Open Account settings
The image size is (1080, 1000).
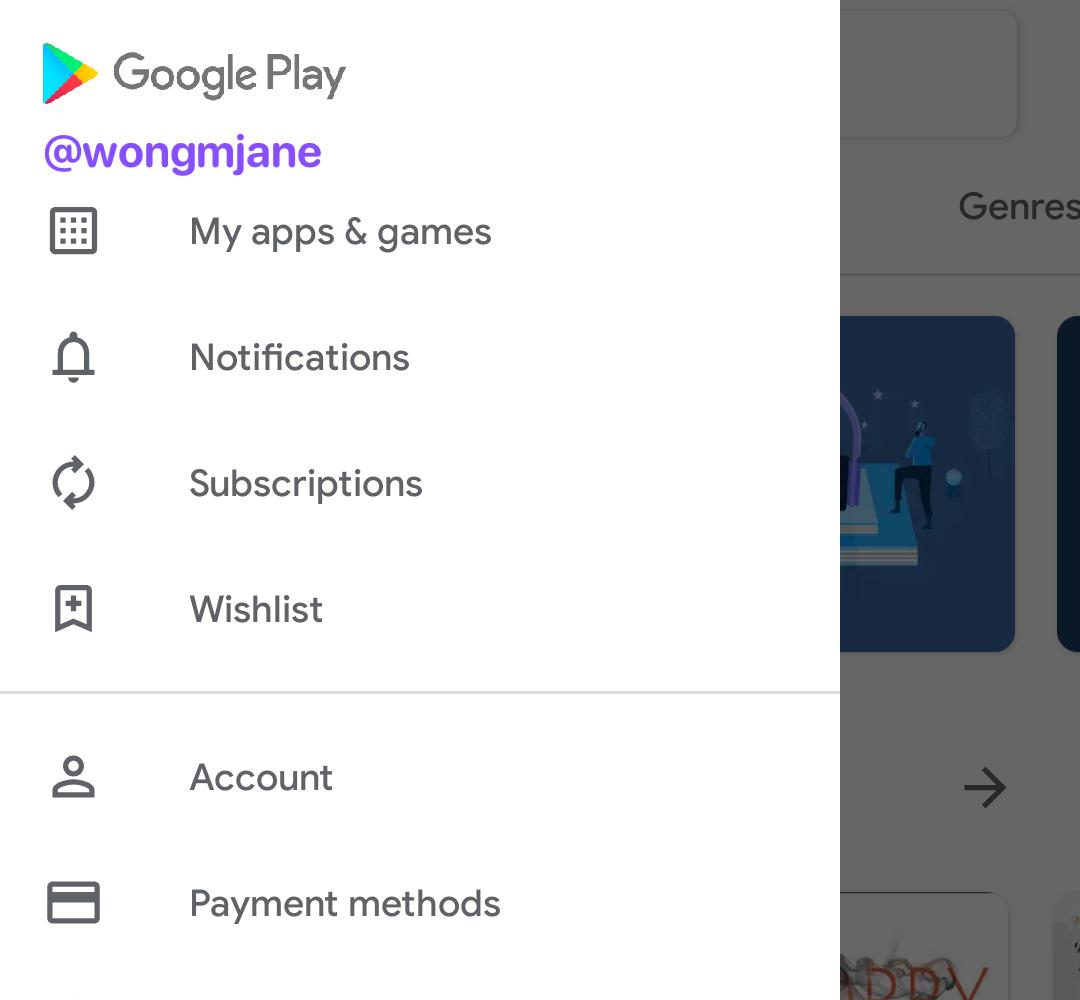[261, 777]
